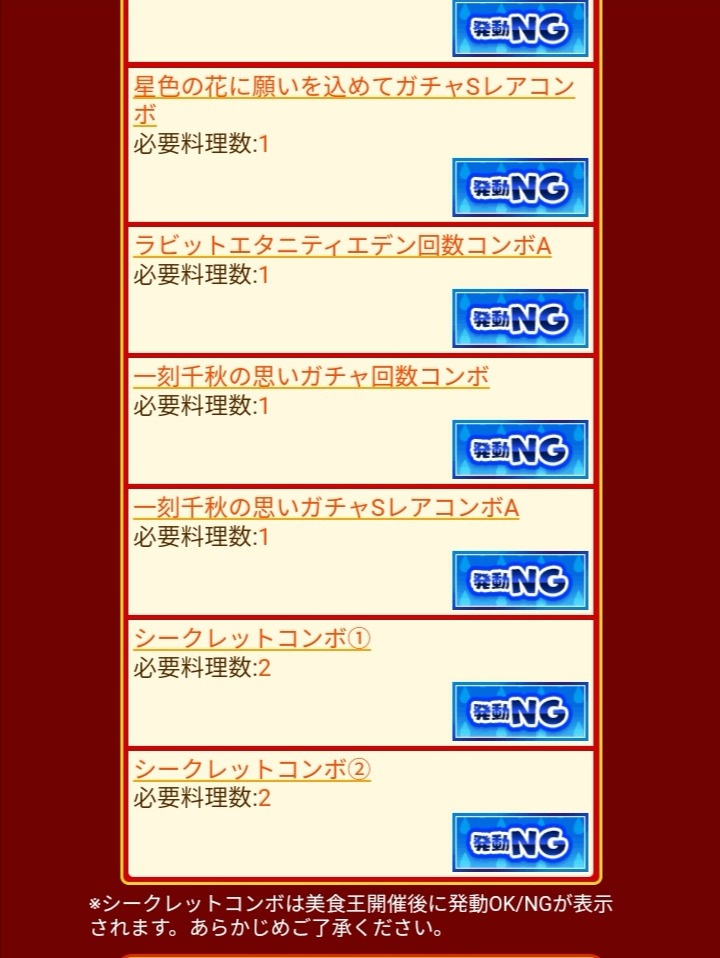Open シークレットコンボ① link
This screenshot has height=958, width=720.
point(252,638)
